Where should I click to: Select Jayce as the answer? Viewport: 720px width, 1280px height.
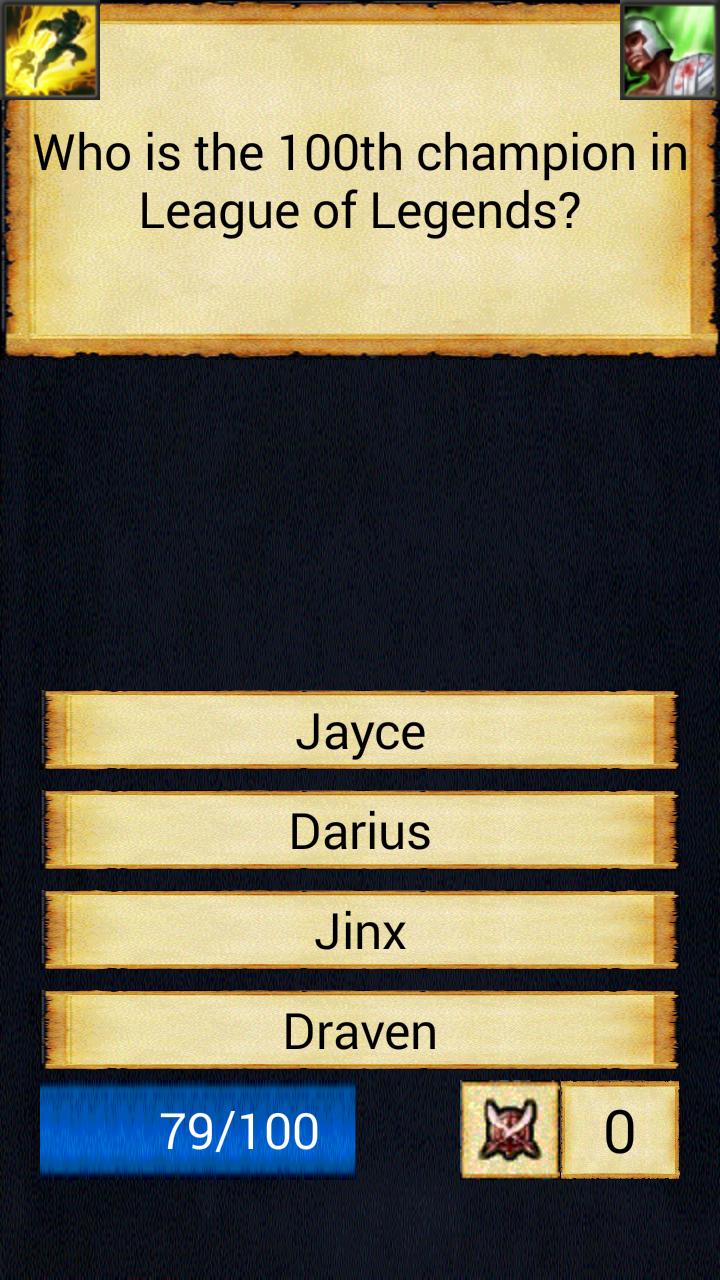(360, 731)
